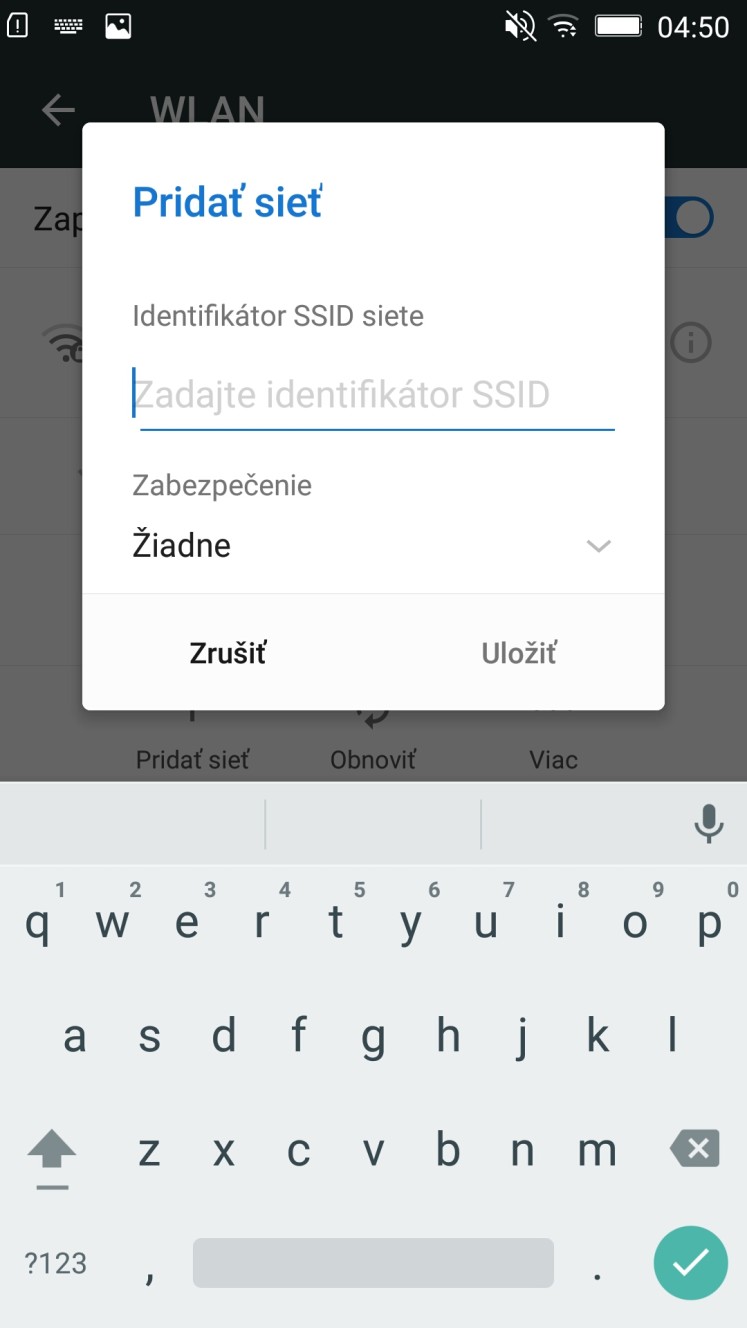Cancel the dialog with Zrušiť
Viewport: 747px width, 1328px height.
coord(228,653)
